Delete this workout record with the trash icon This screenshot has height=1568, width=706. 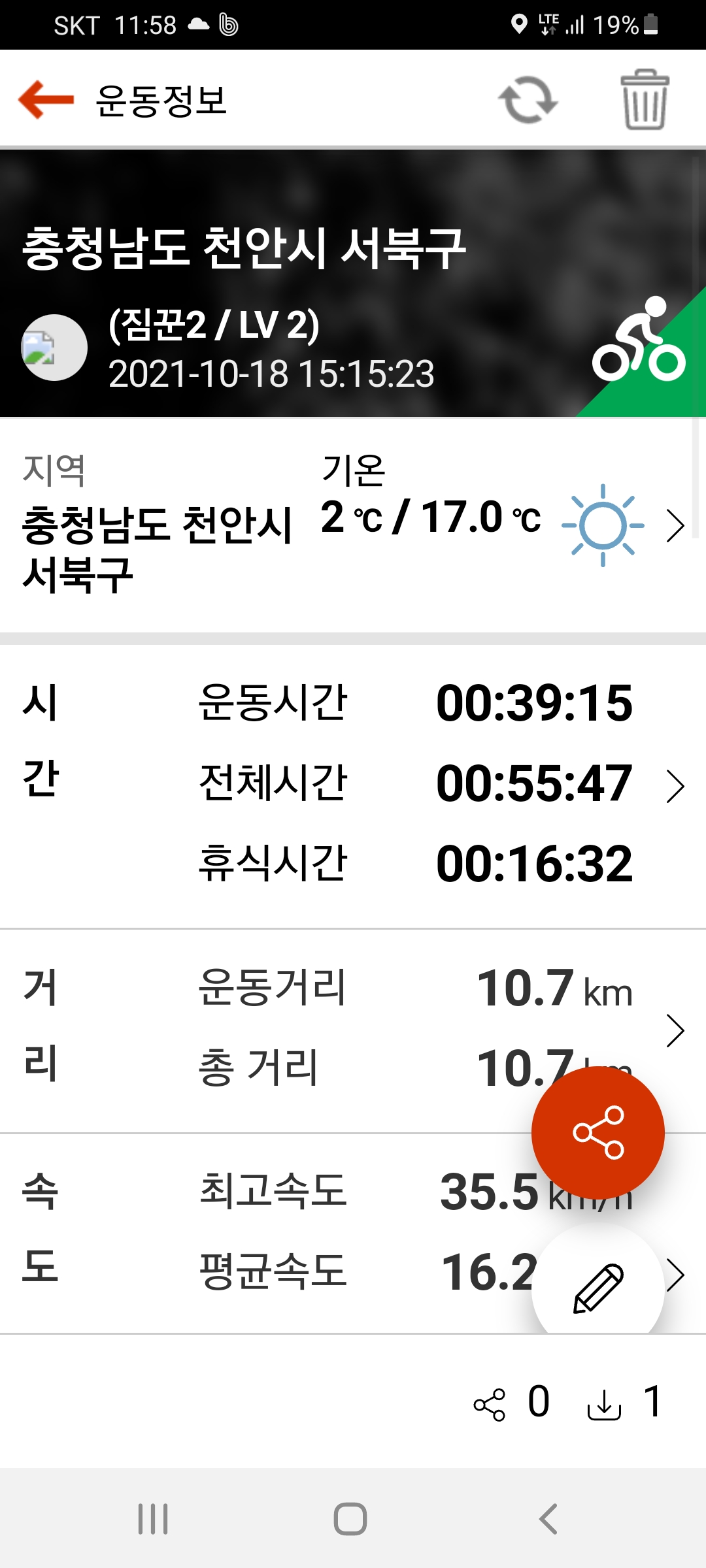(645, 99)
